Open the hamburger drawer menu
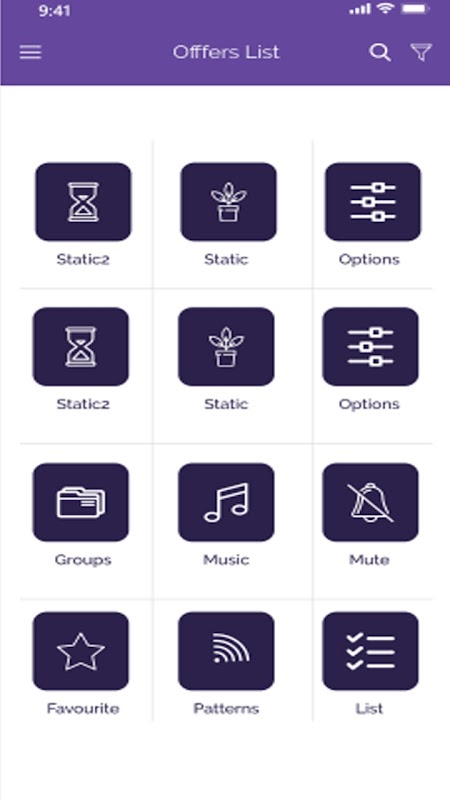 (31, 52)
